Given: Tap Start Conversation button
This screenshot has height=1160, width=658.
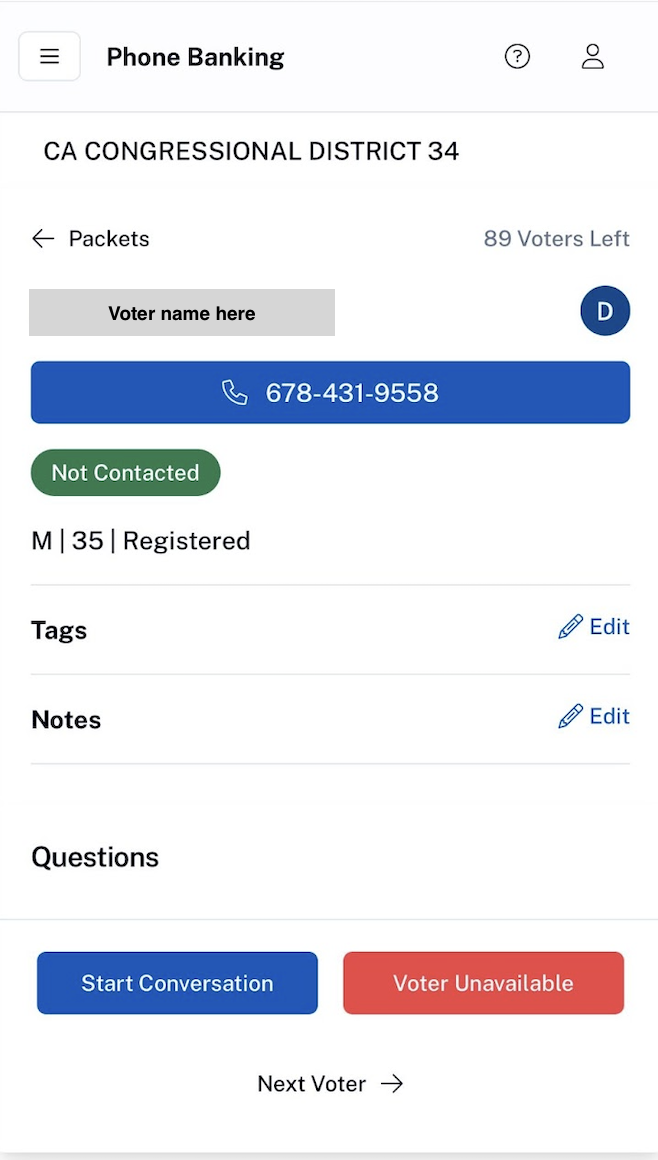Looking at the screenshot, I should (177, 983).
